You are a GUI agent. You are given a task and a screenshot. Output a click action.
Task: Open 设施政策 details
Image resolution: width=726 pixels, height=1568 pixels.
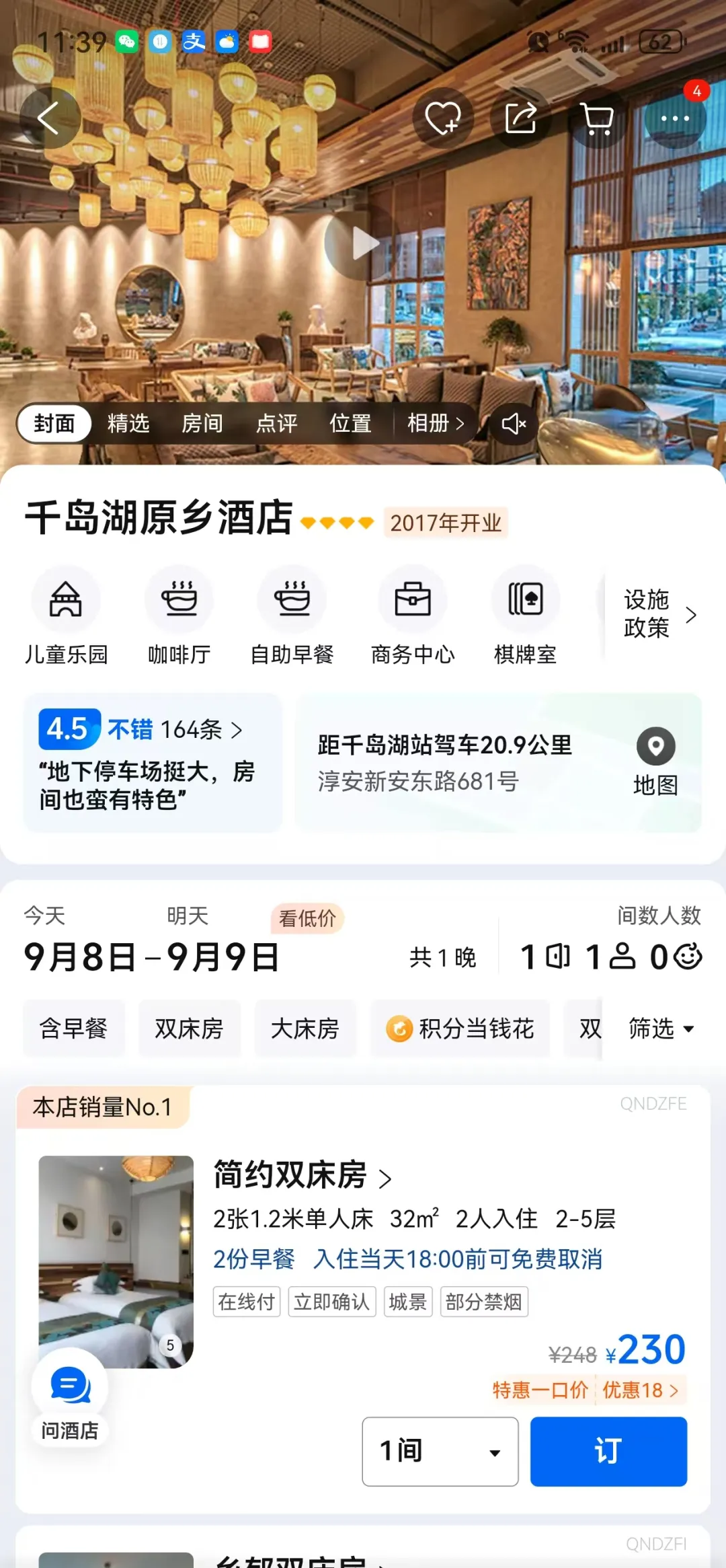(x=659, y=614)
